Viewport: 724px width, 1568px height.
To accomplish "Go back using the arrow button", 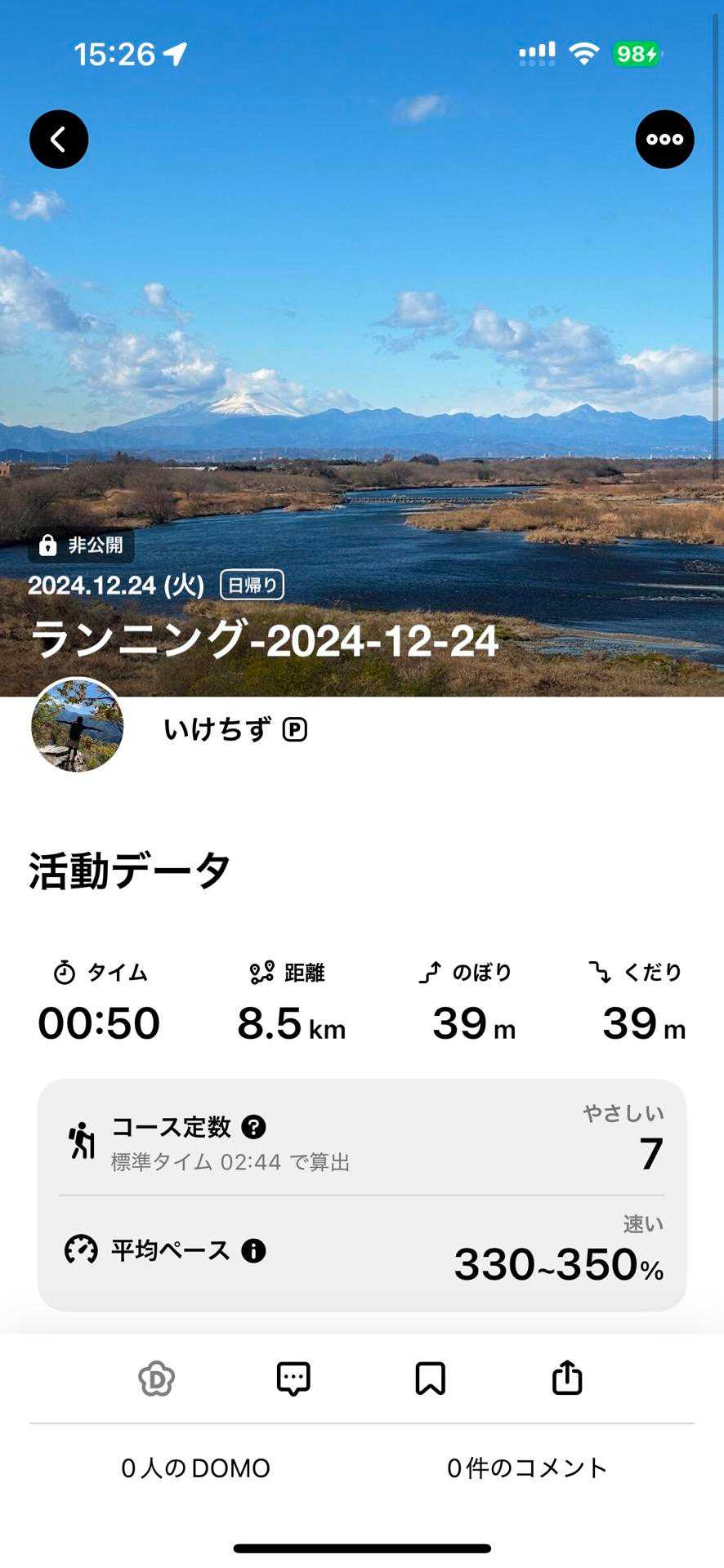I will tap(59, 140).
